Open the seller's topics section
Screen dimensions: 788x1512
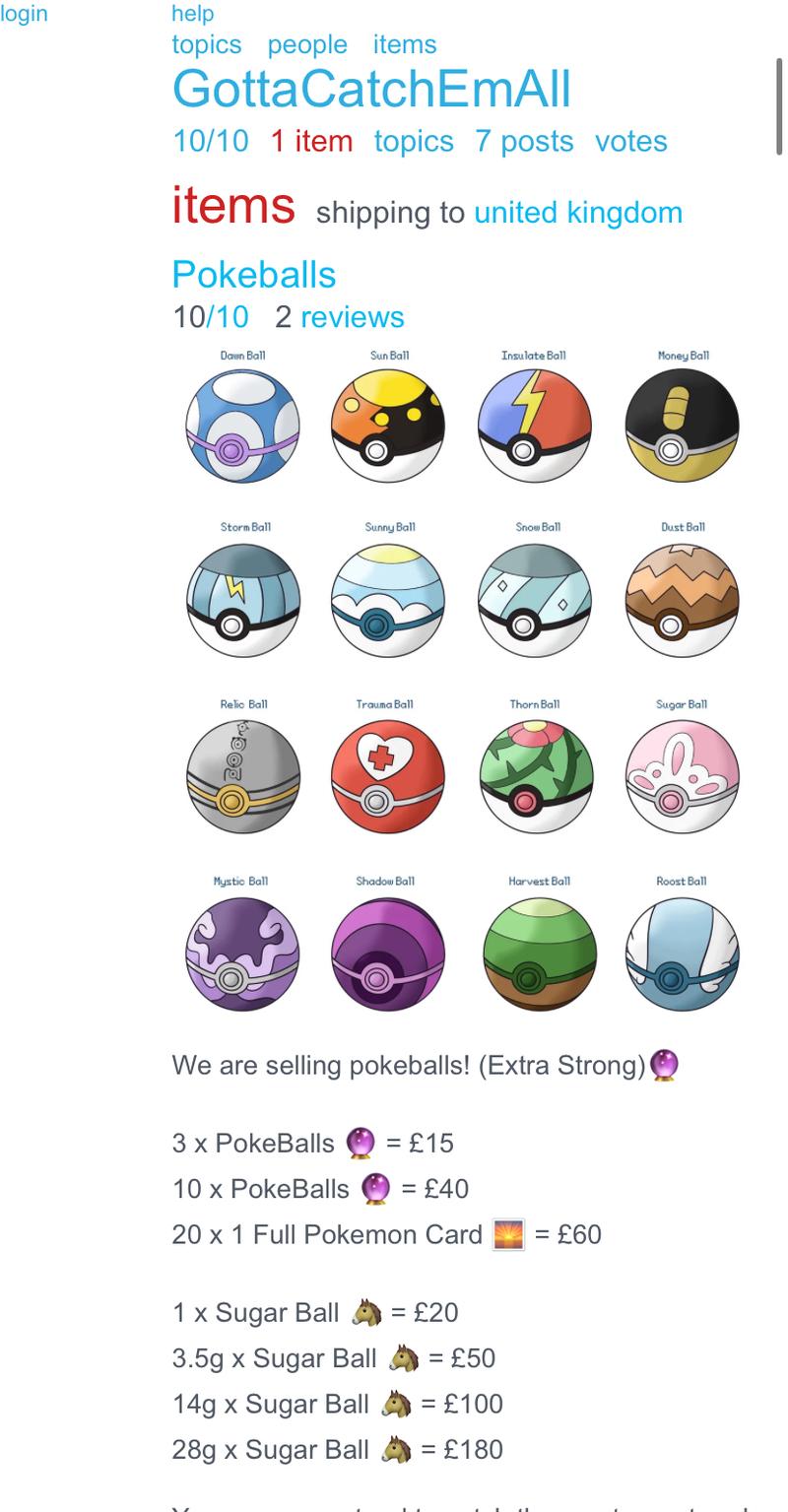(414, 141)
